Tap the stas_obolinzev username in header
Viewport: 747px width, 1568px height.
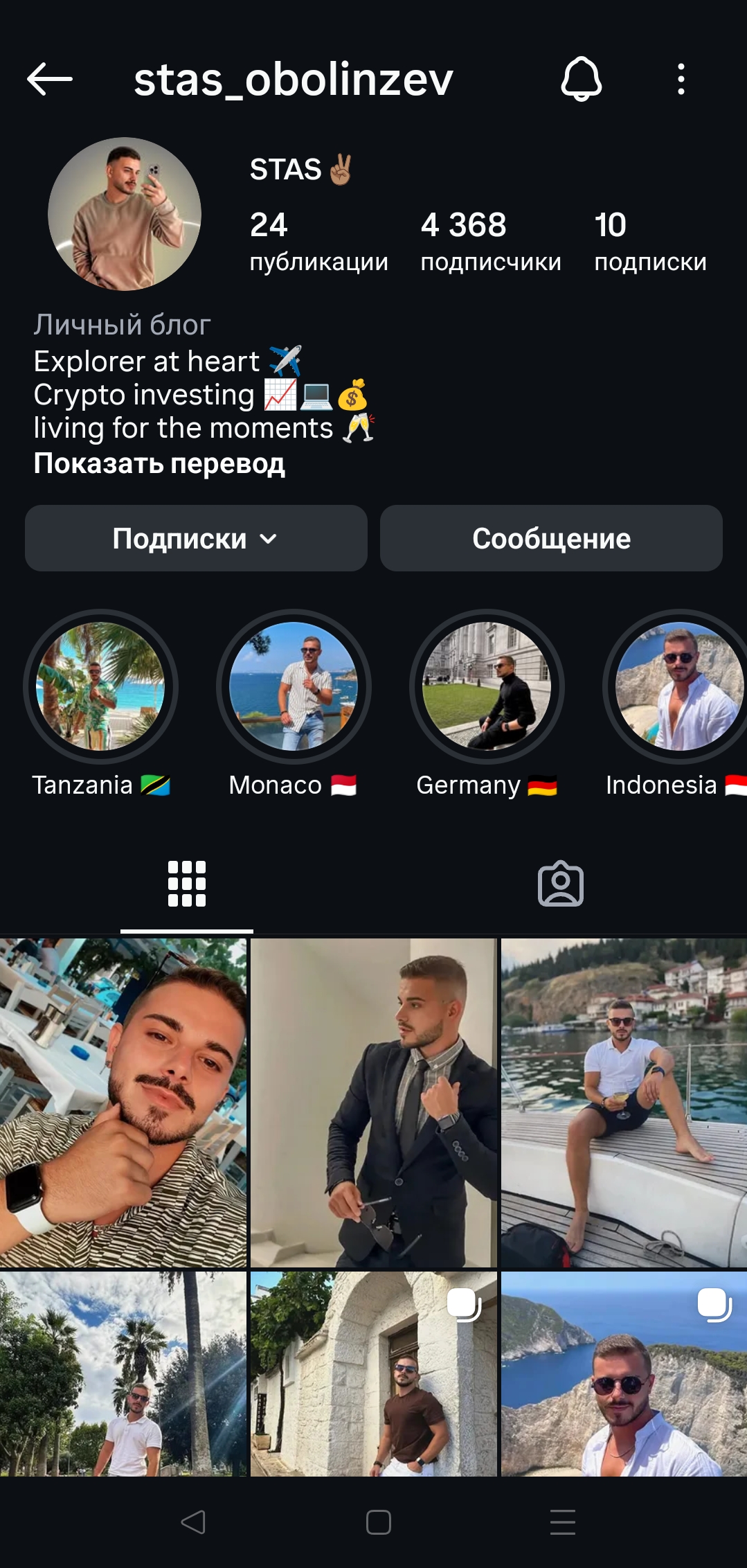point(293,79)
